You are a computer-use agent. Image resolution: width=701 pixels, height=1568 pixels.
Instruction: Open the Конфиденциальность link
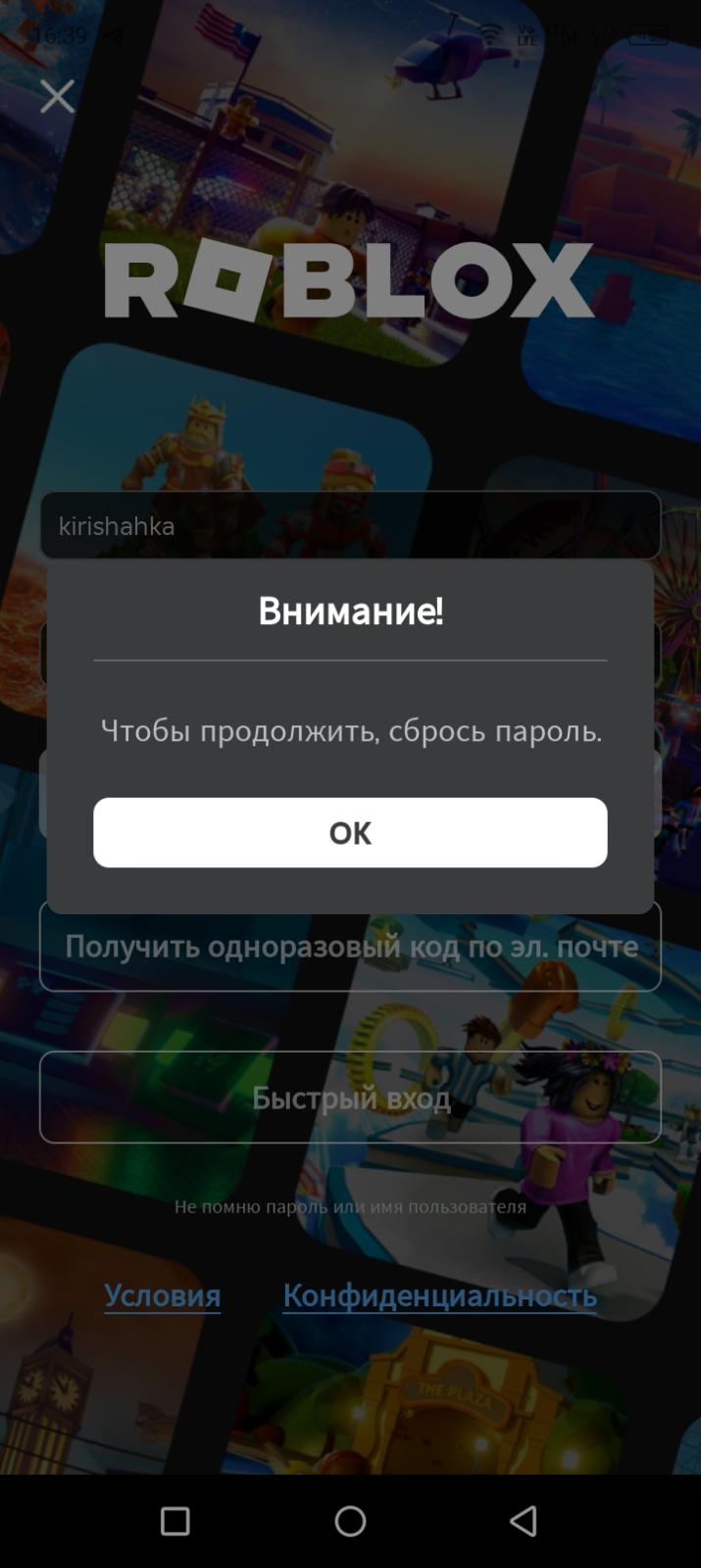440,1296
